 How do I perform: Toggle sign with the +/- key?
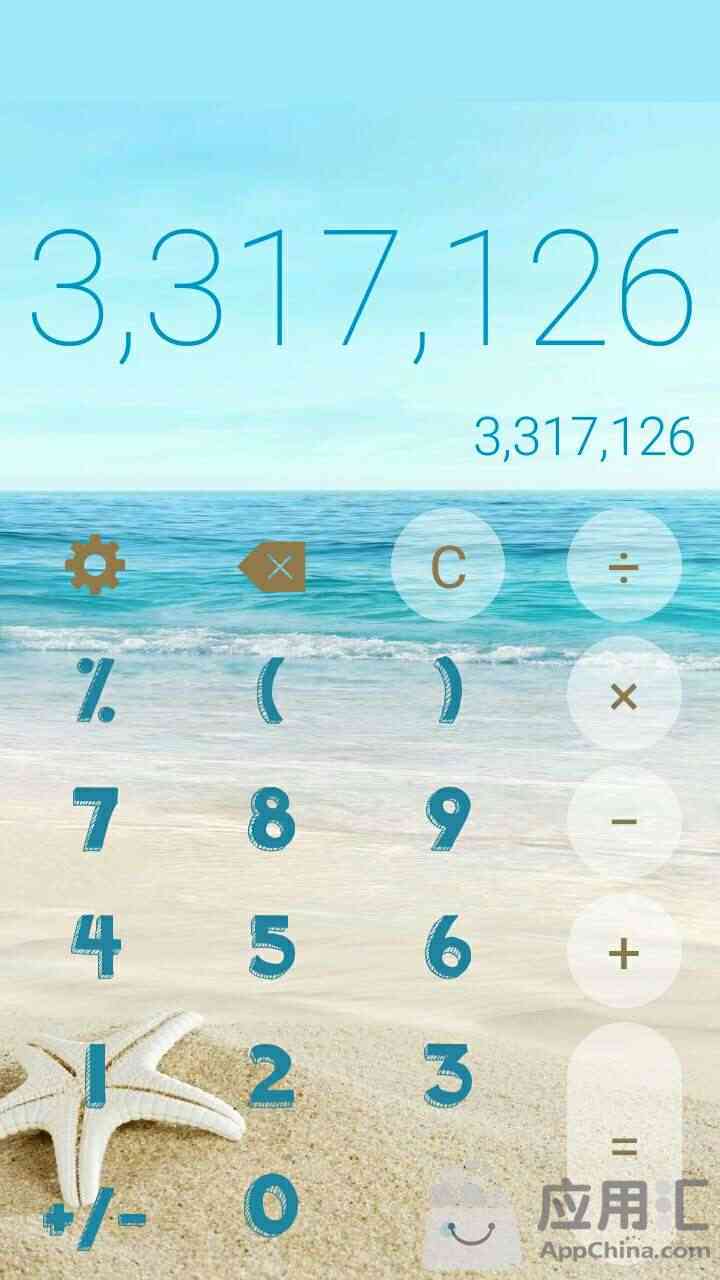point(95,1217)
